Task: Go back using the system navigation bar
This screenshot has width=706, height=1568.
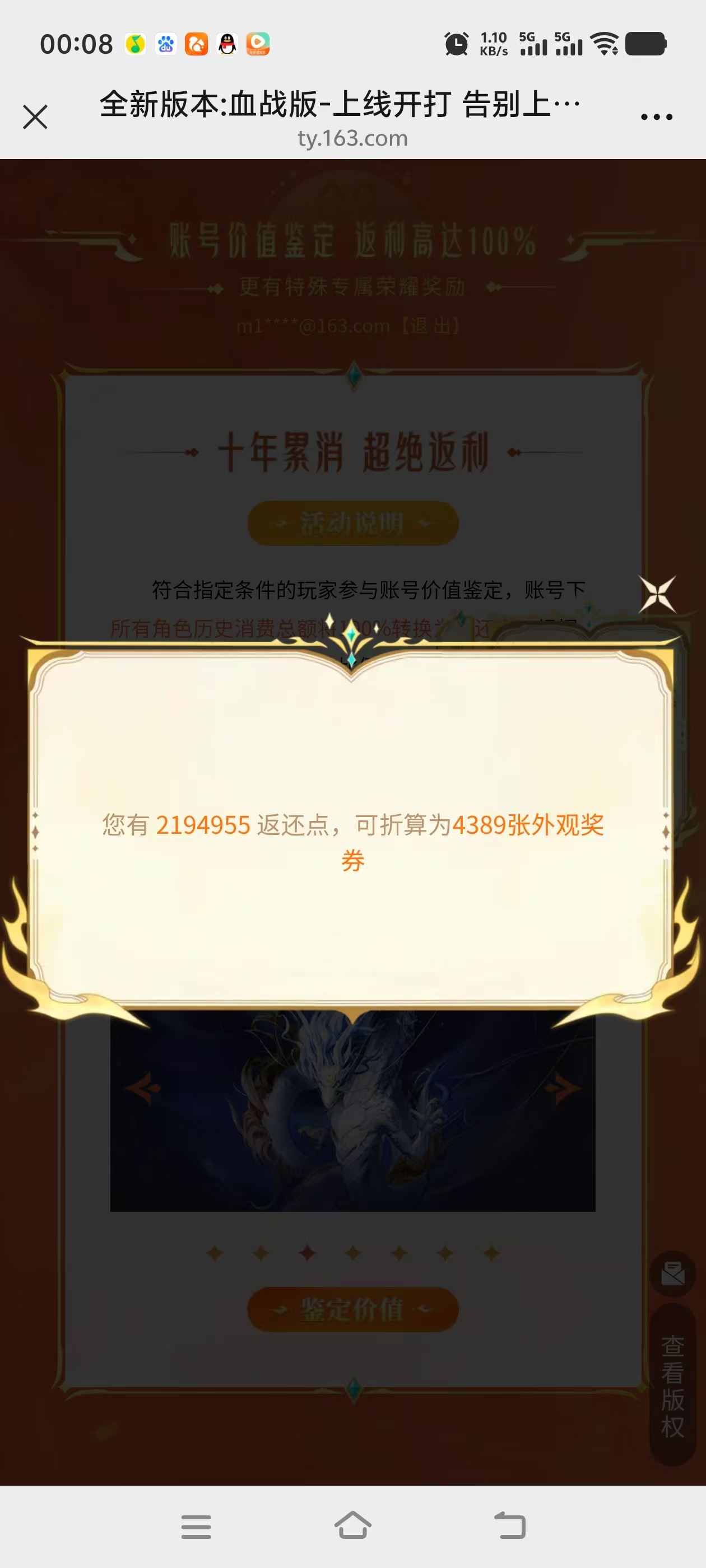Action: [509, 1525]
